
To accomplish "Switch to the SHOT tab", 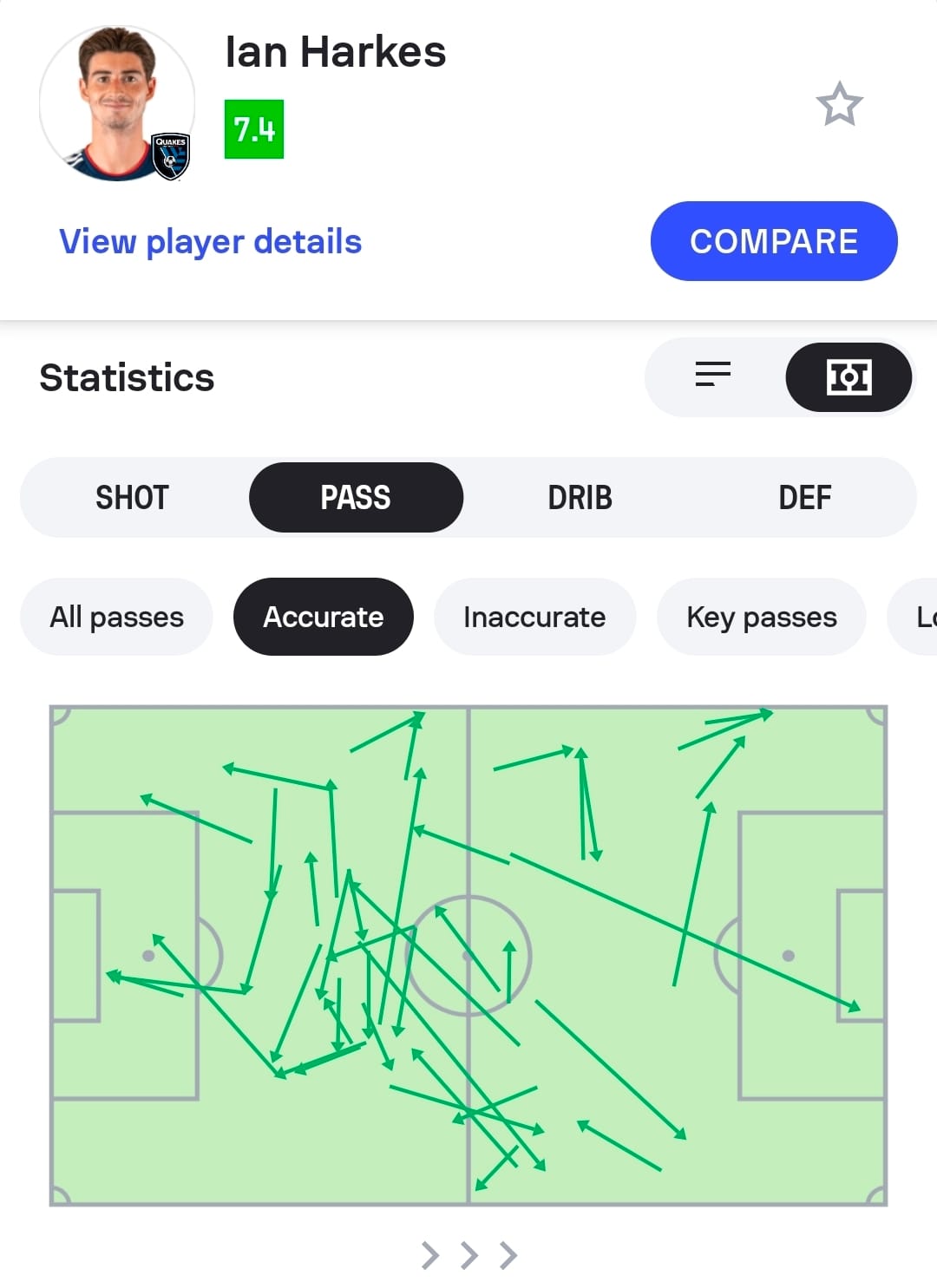I will 132,498.
